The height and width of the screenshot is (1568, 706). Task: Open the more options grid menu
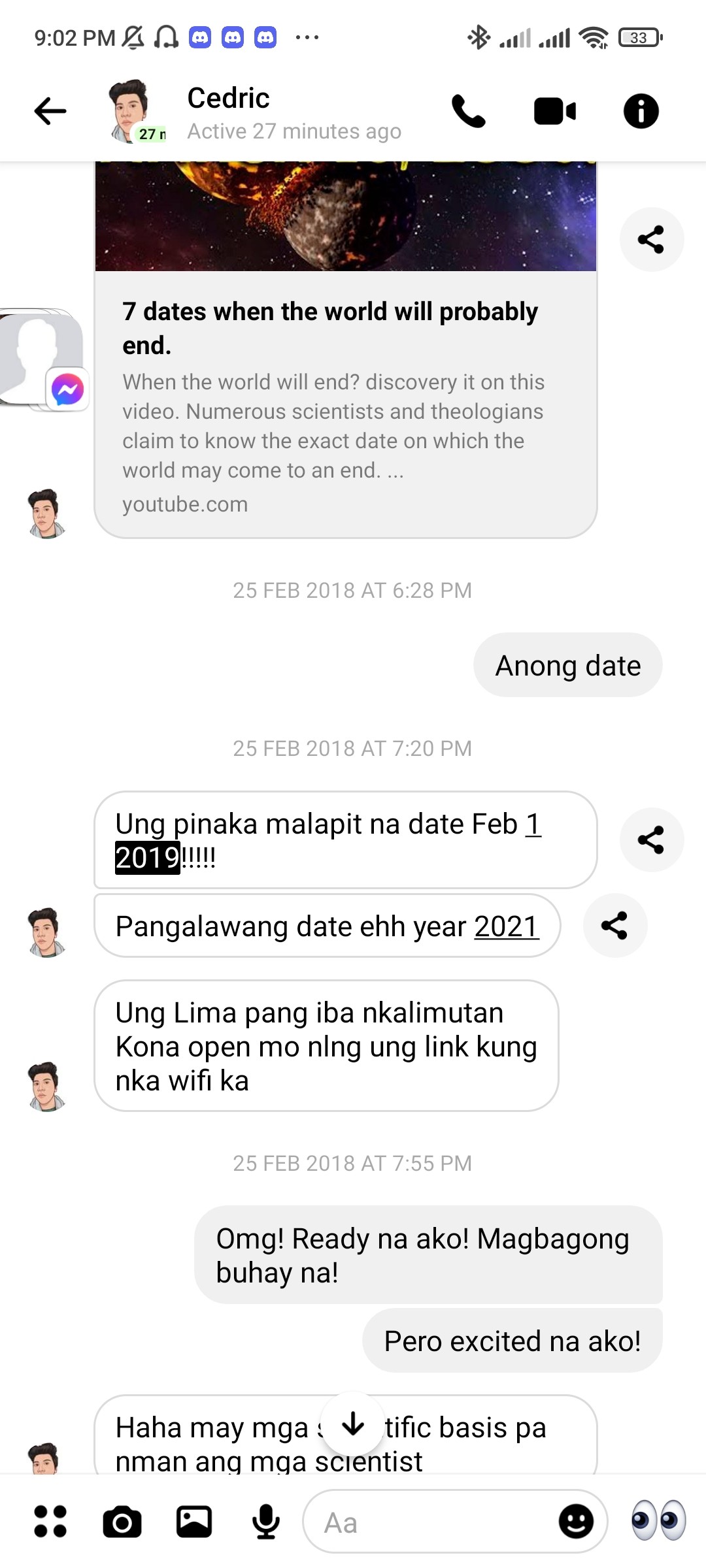50,1522
